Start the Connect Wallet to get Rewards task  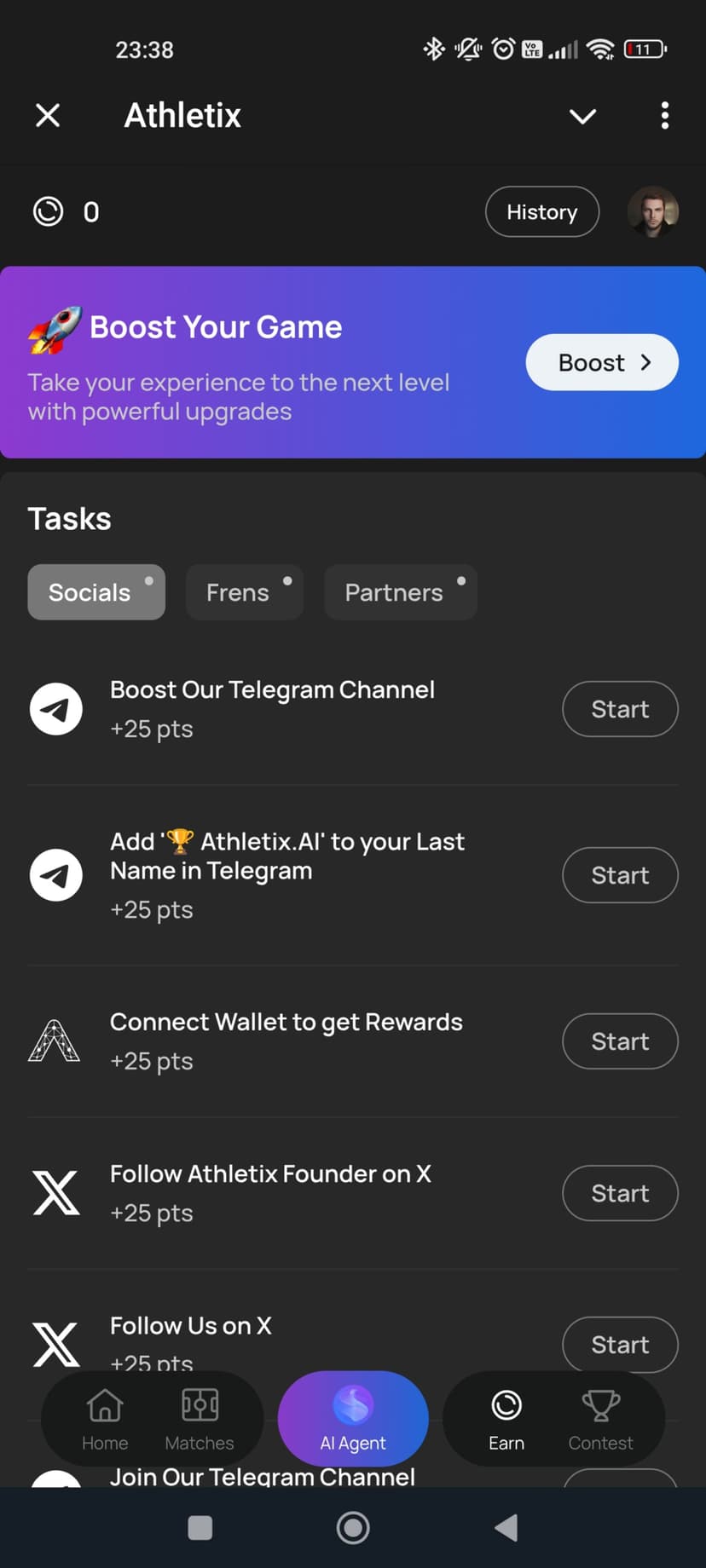click(620, 1041)
